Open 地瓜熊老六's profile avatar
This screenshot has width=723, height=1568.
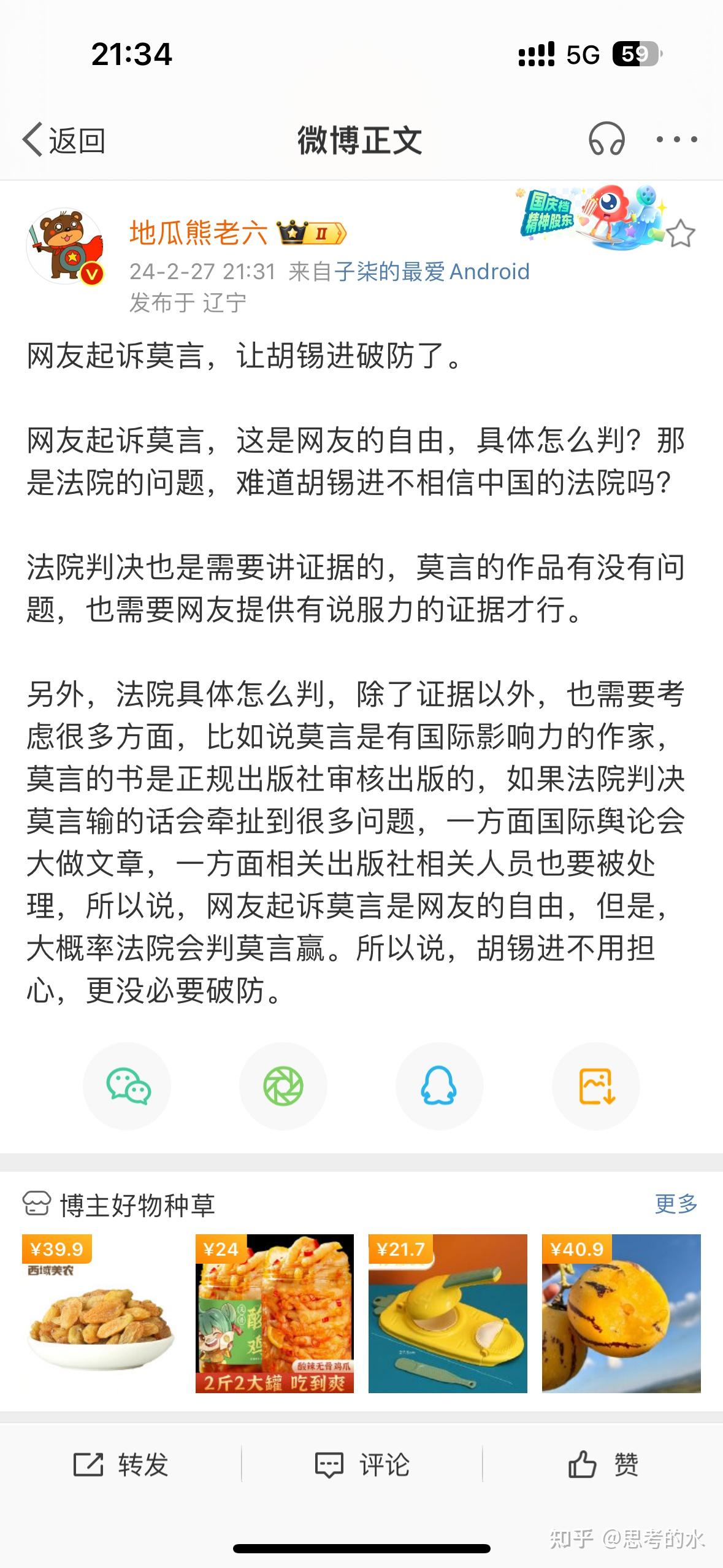tap(65, 247)
